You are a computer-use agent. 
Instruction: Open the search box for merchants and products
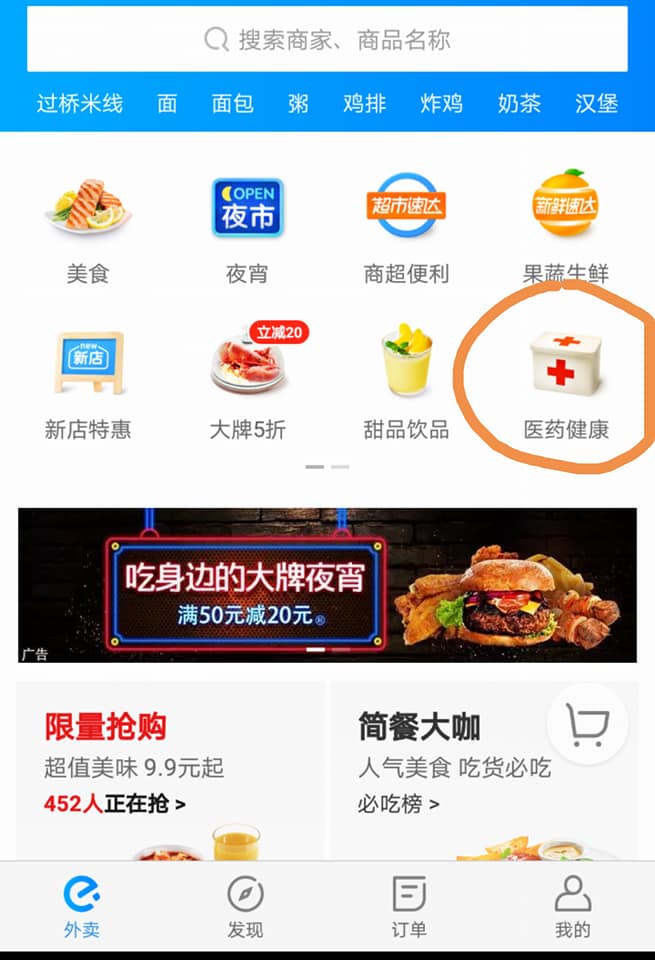click(x=327, y=40)
